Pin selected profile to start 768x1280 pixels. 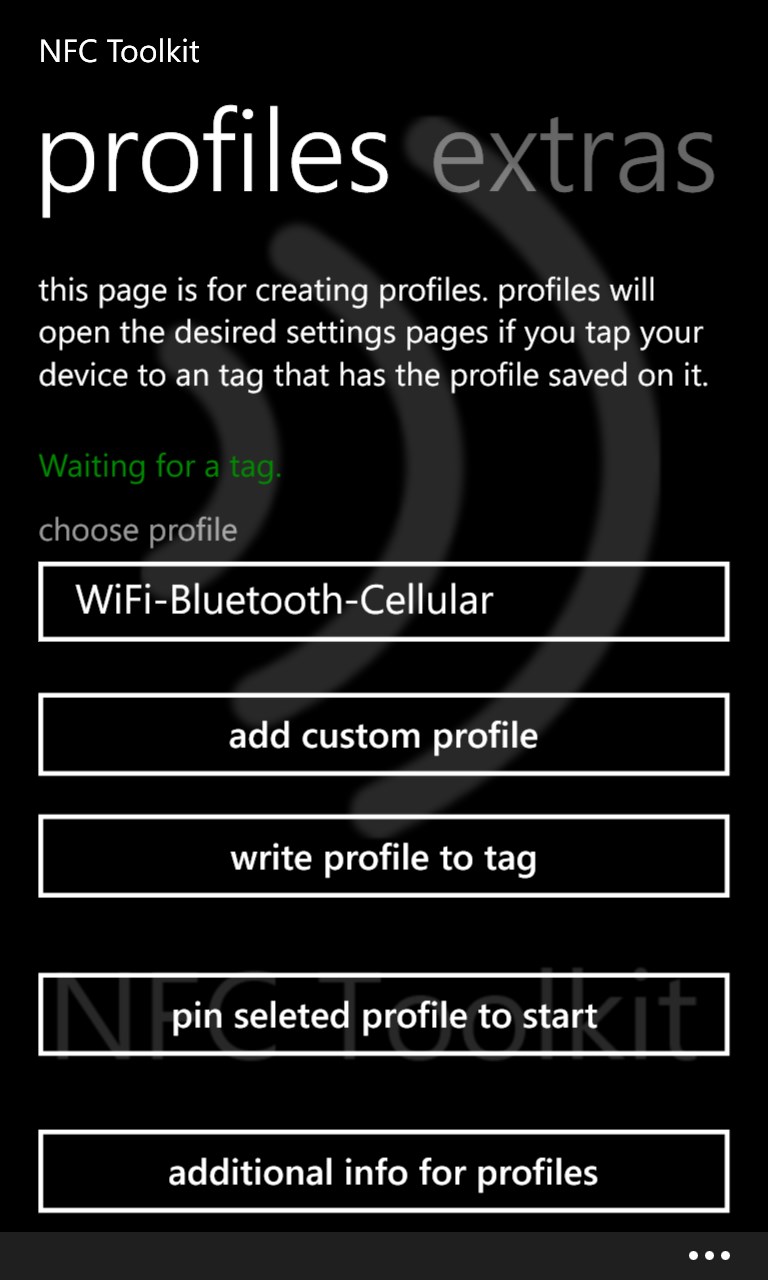pyautogui.click(x=383, y=1015)
